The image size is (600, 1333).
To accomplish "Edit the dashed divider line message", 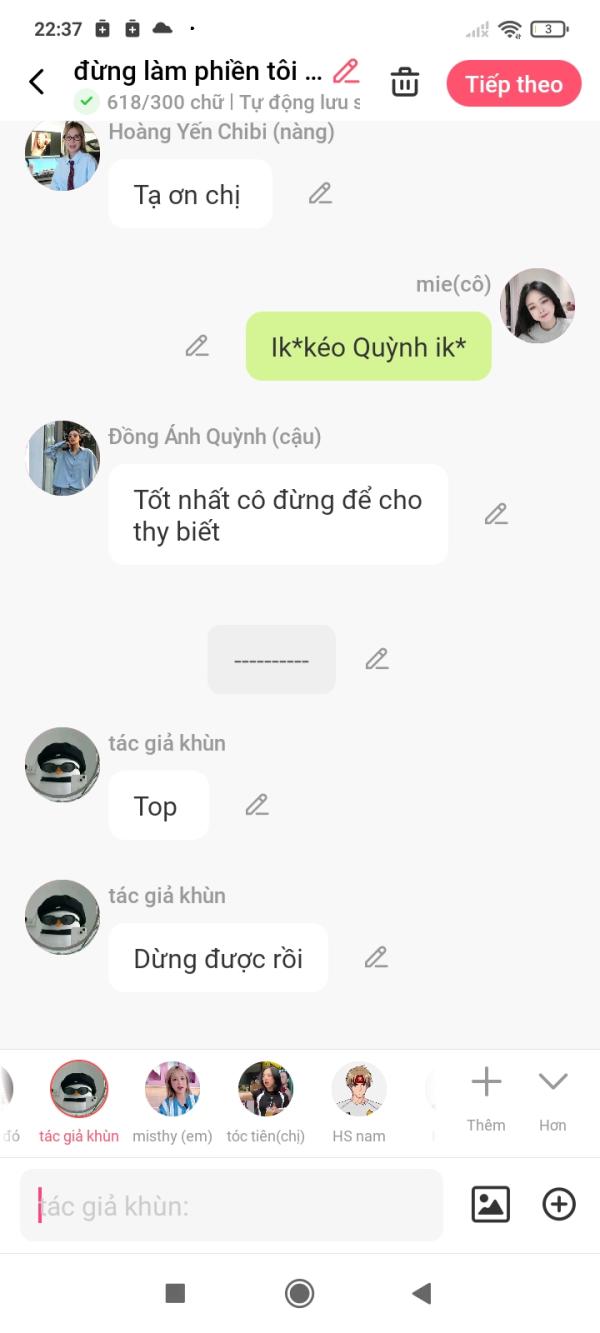I will [376, 659].
